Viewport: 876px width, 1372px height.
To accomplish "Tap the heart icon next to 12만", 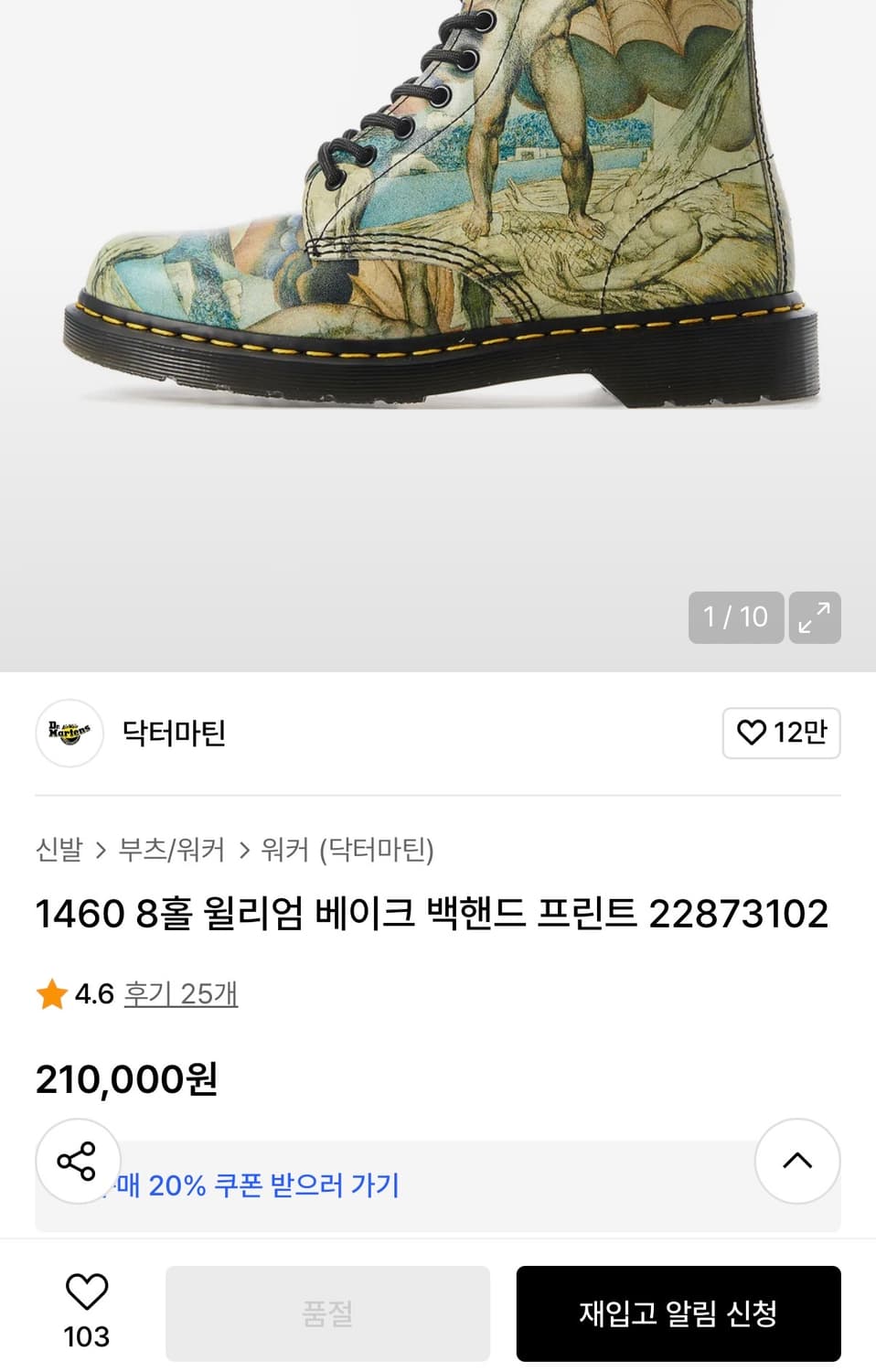I will tap(752, 734).
